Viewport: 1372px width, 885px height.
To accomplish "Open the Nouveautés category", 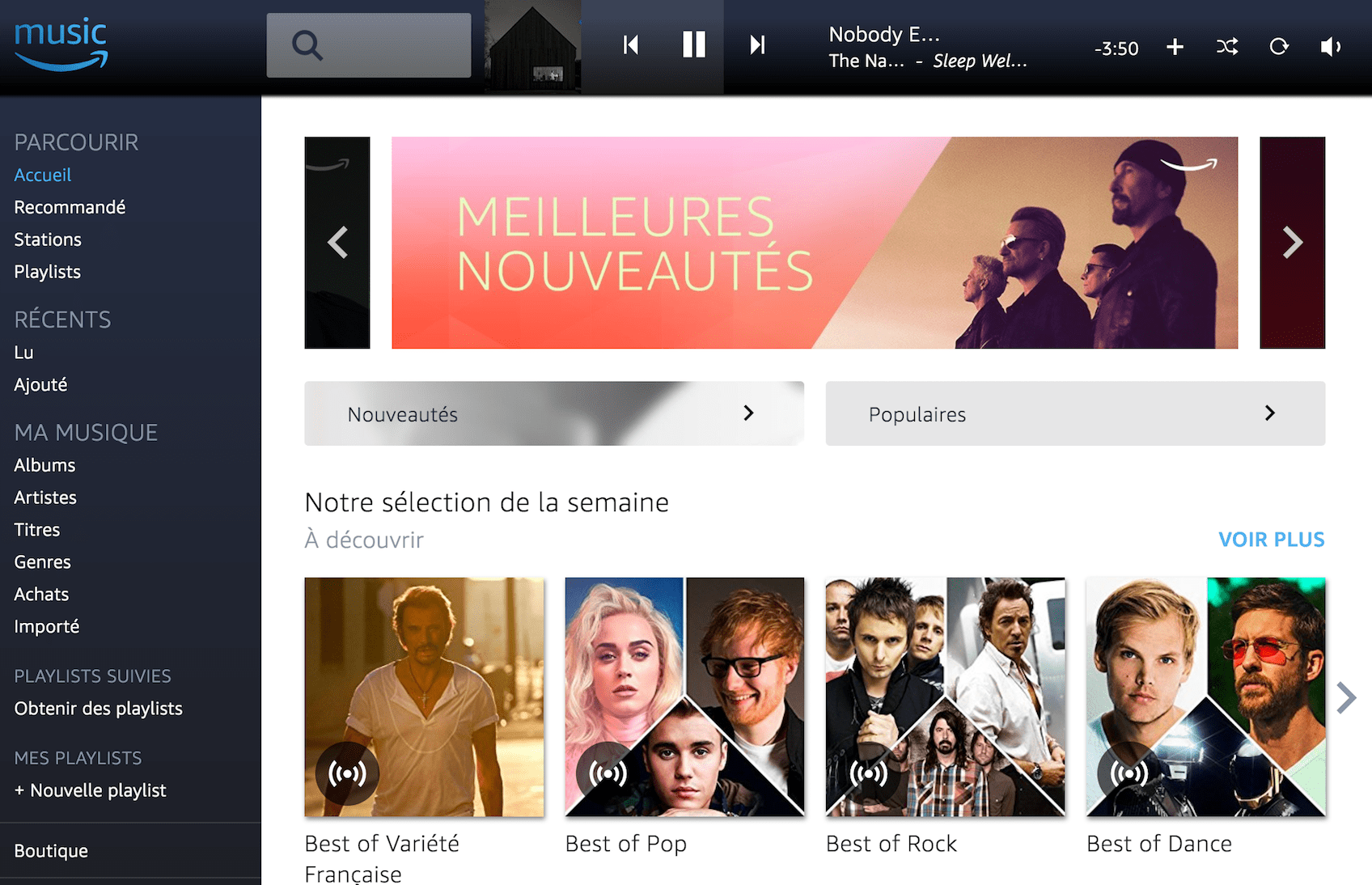I will (553, 413).
